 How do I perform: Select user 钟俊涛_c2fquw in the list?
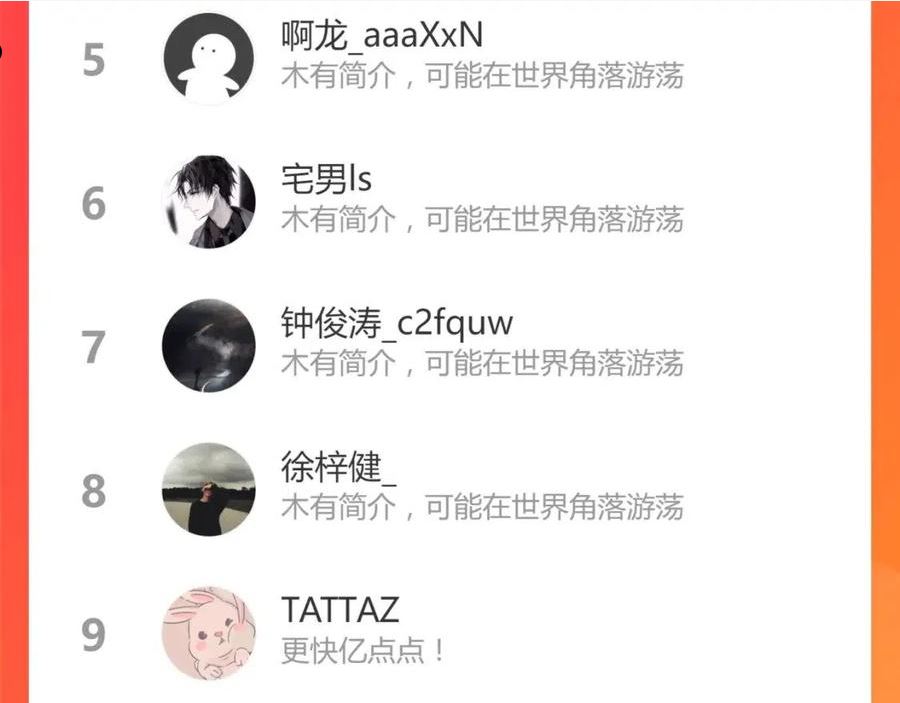pyautogui.click(x=450, y=345)
